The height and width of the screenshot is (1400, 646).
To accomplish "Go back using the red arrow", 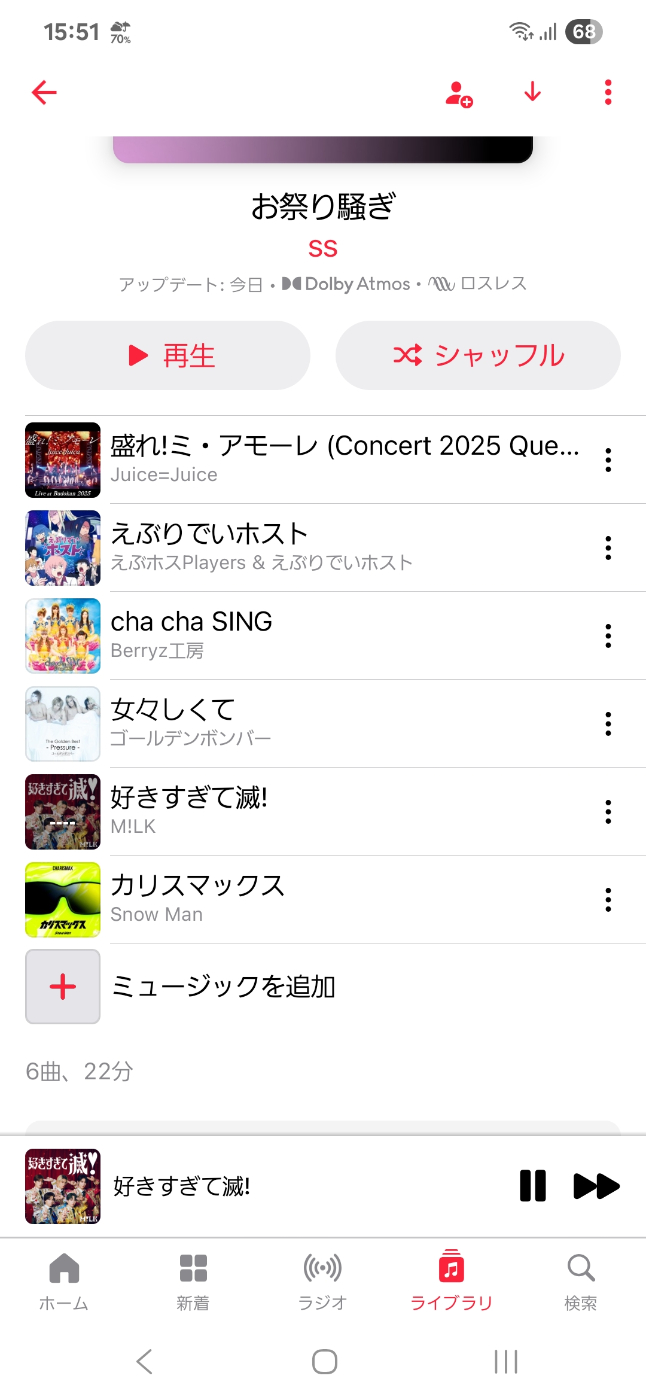I will click(x=44, y=93).
